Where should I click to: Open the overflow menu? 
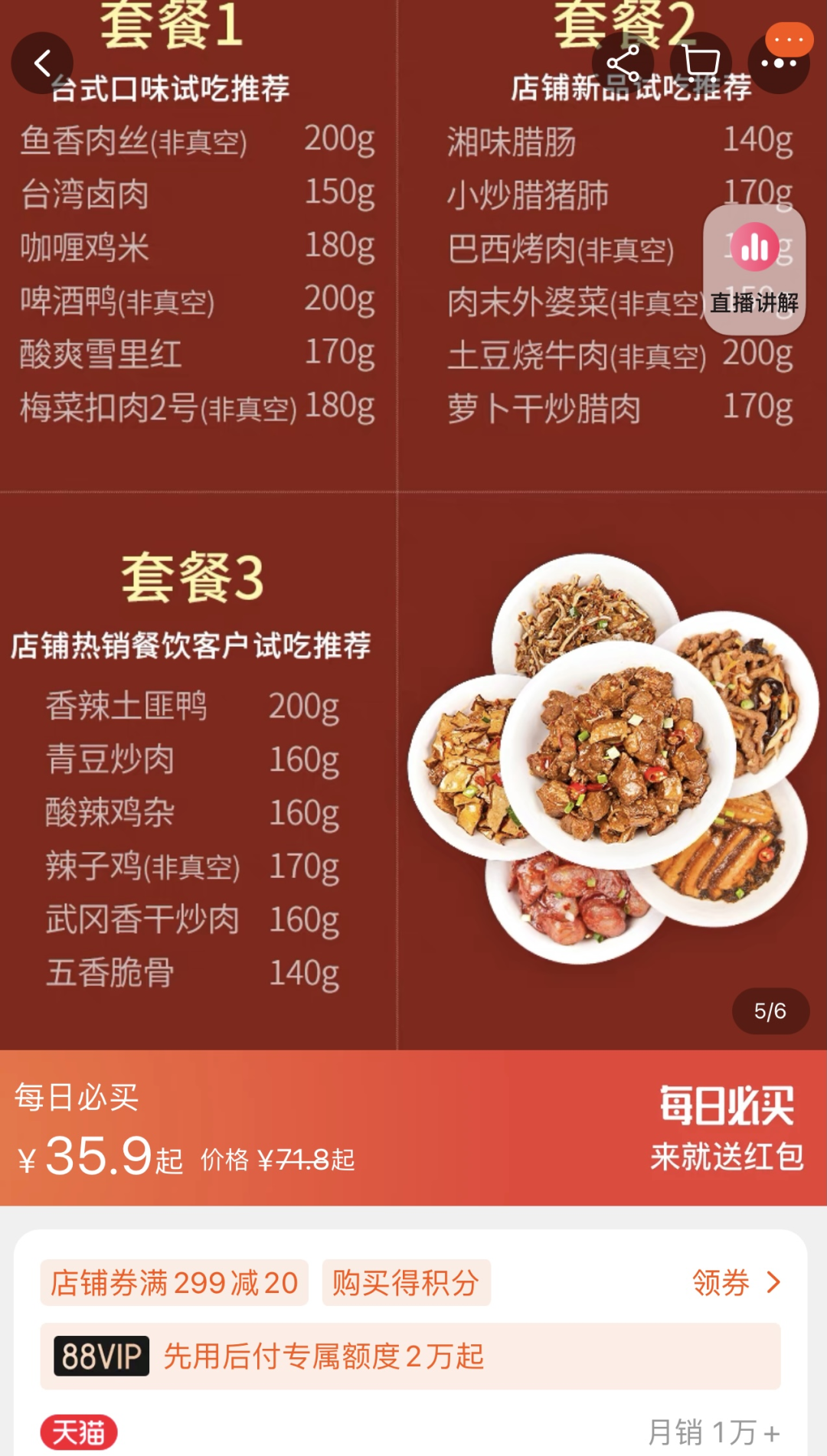(779, 63)
